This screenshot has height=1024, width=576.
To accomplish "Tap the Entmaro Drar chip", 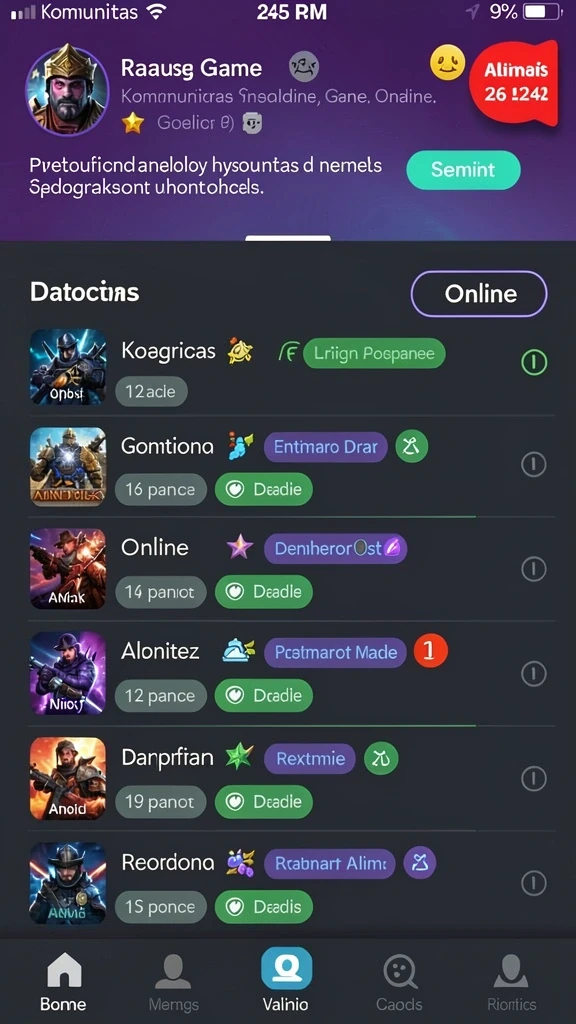I will coord(326,447).
